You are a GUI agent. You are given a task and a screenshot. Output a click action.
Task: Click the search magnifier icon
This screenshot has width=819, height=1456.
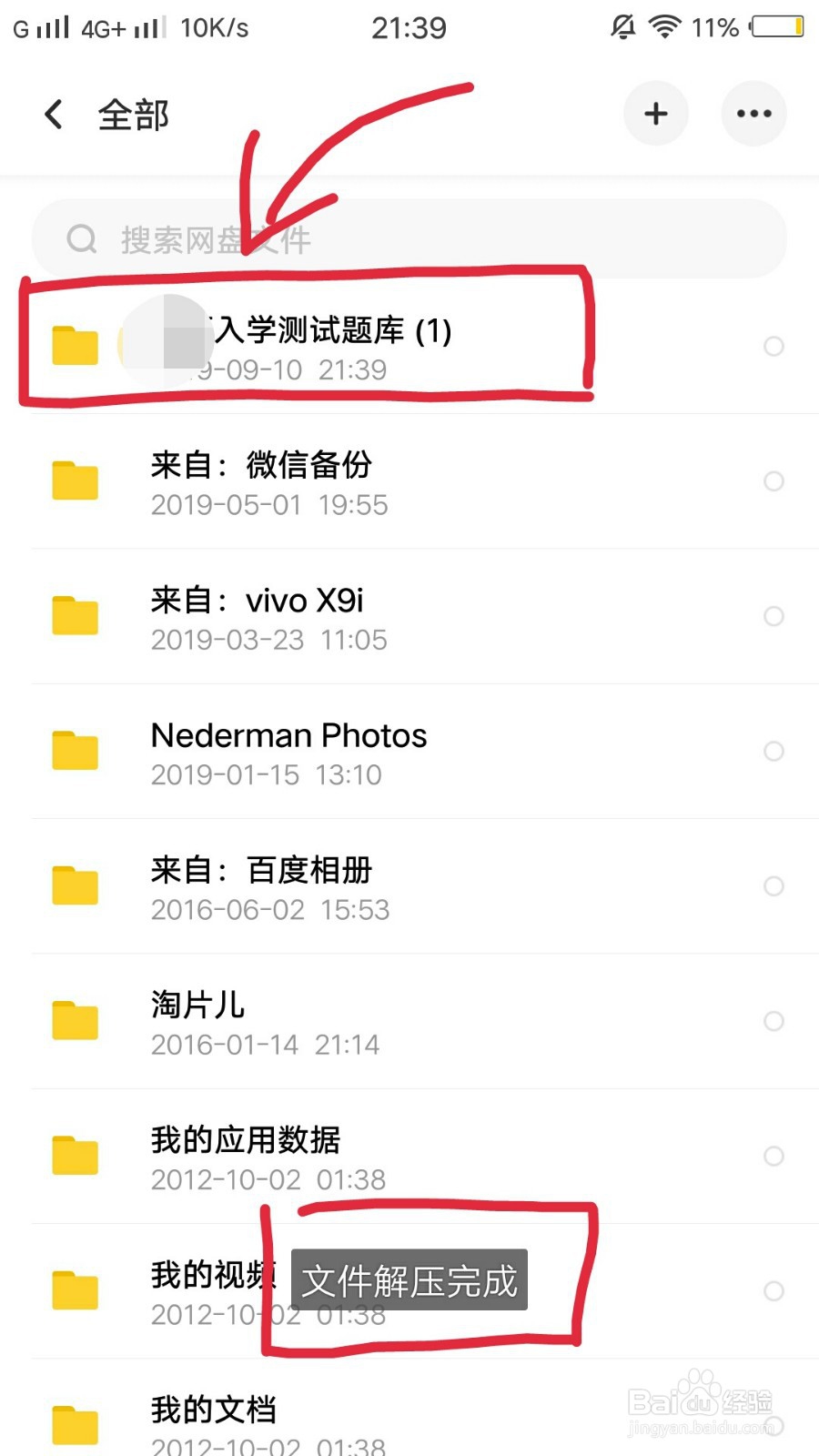click(x=82, y=238)
